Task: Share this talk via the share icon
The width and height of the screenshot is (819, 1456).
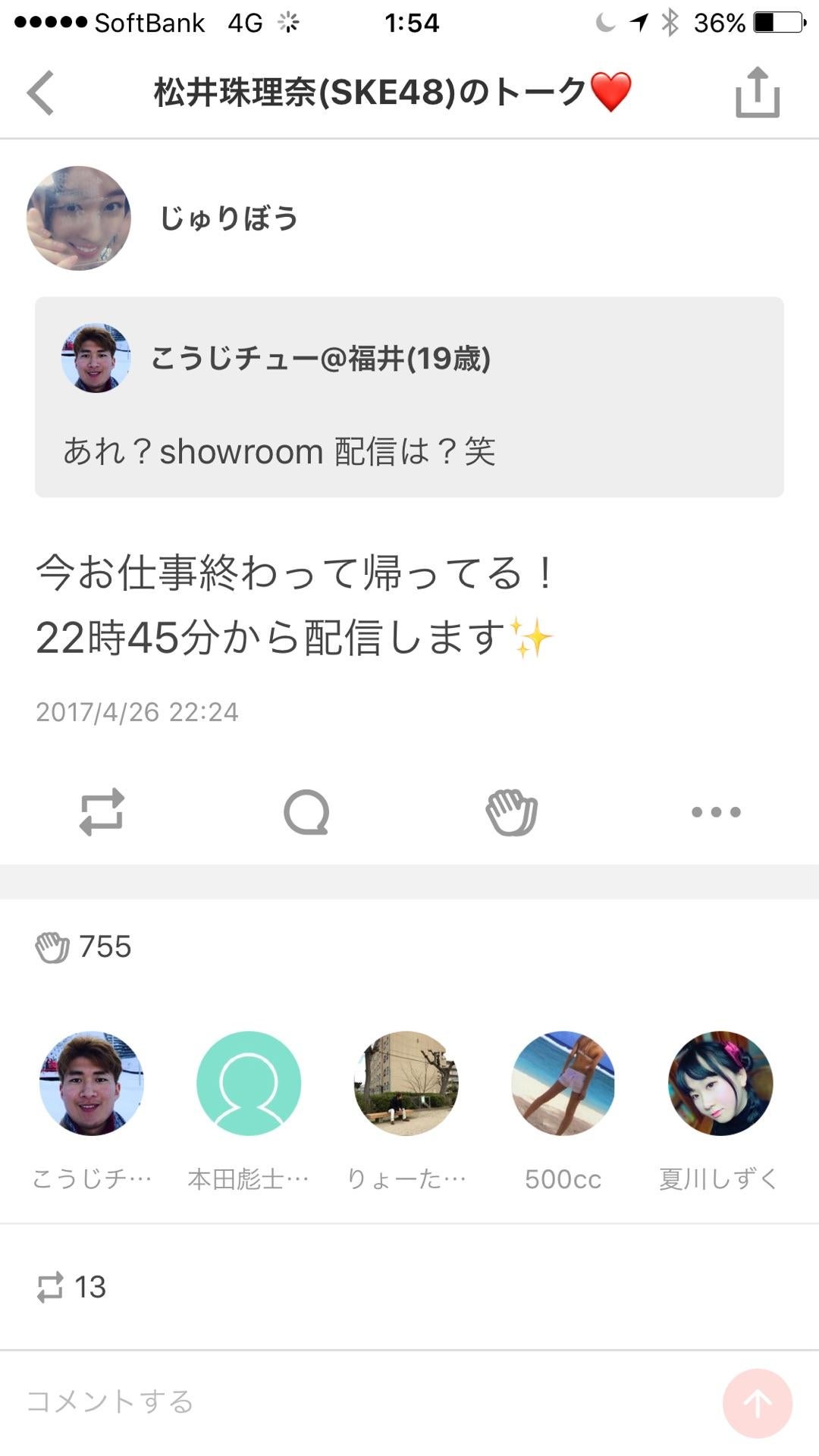Action: pyautogui.click(x=757, y=93)
